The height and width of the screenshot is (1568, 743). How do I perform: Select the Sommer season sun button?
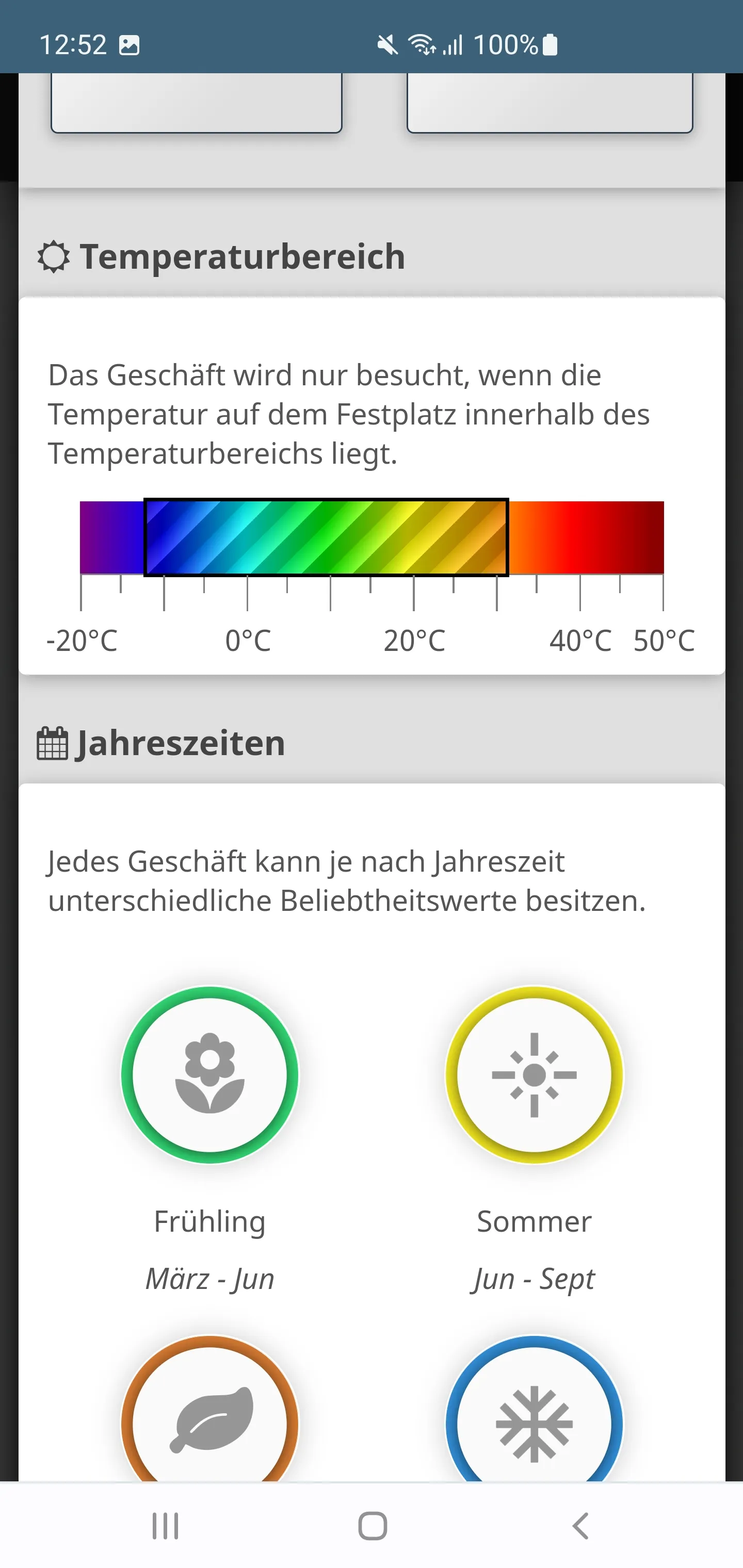(534, 1075)
